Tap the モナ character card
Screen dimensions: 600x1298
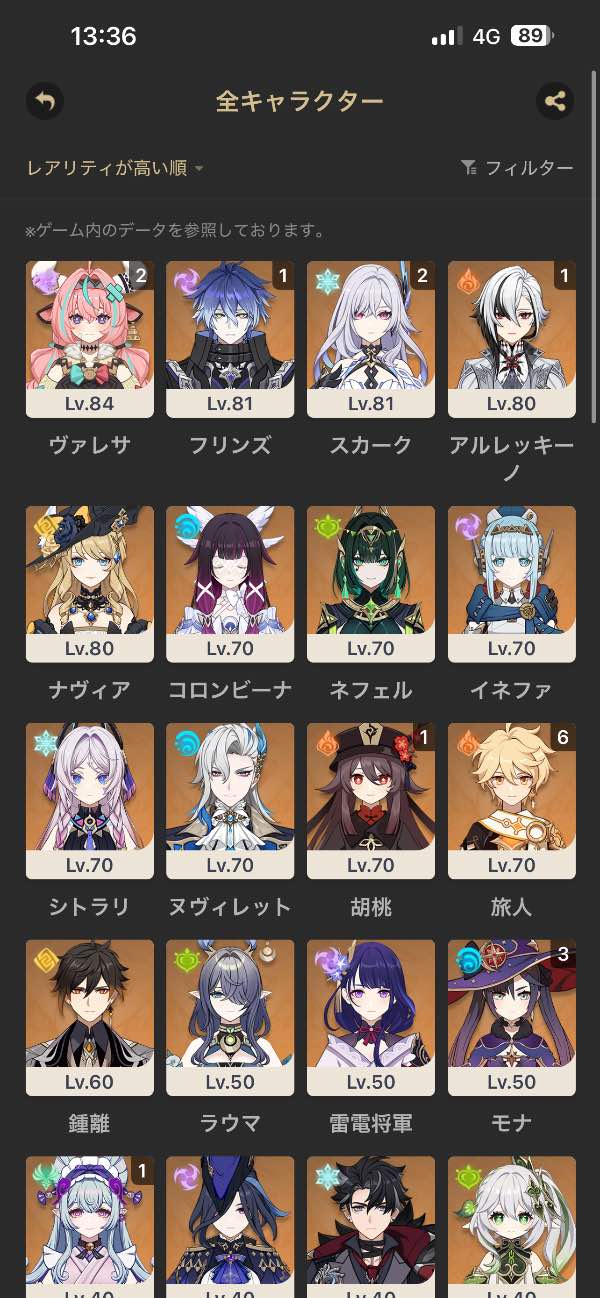[511, 1018]
